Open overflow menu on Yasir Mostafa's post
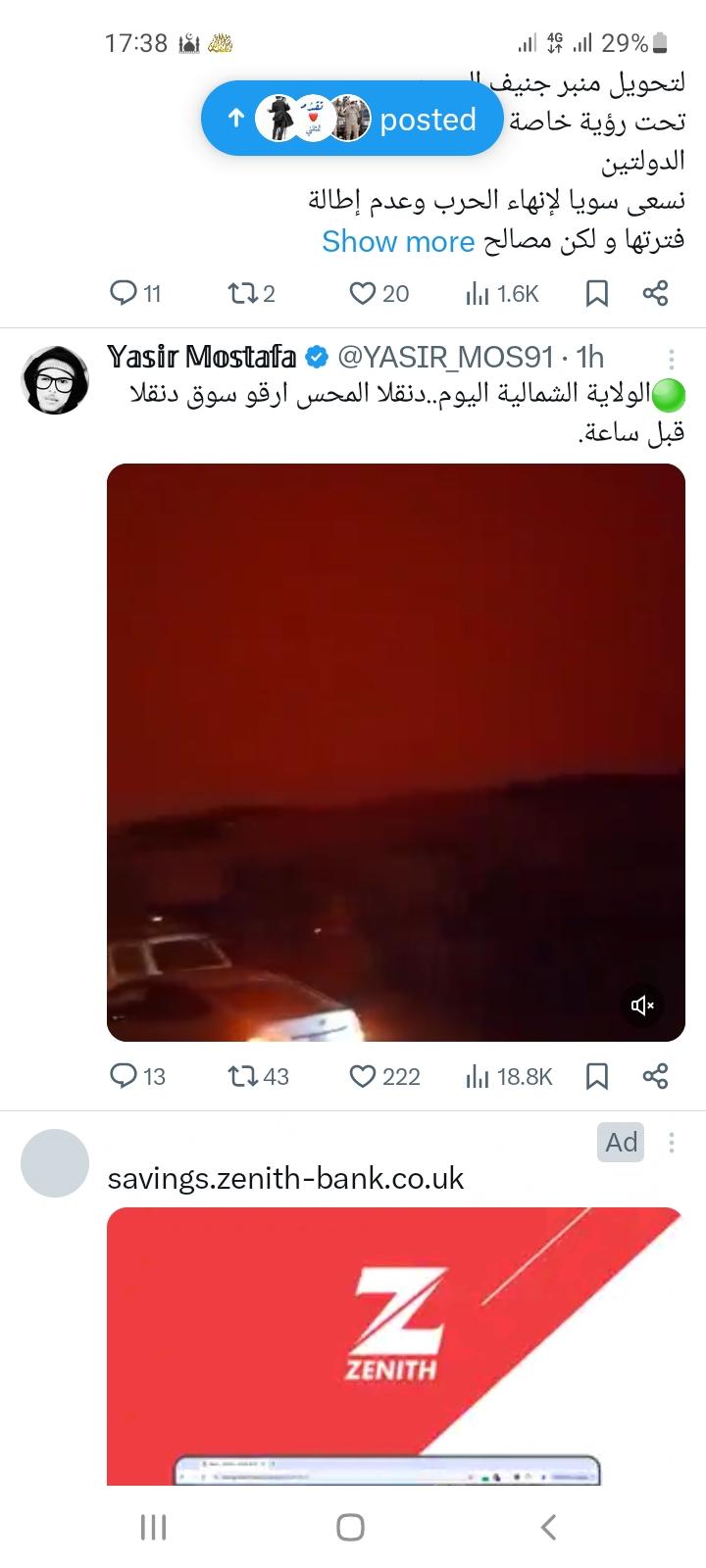This screenshot has width=706, height=1568. [671, 358]
